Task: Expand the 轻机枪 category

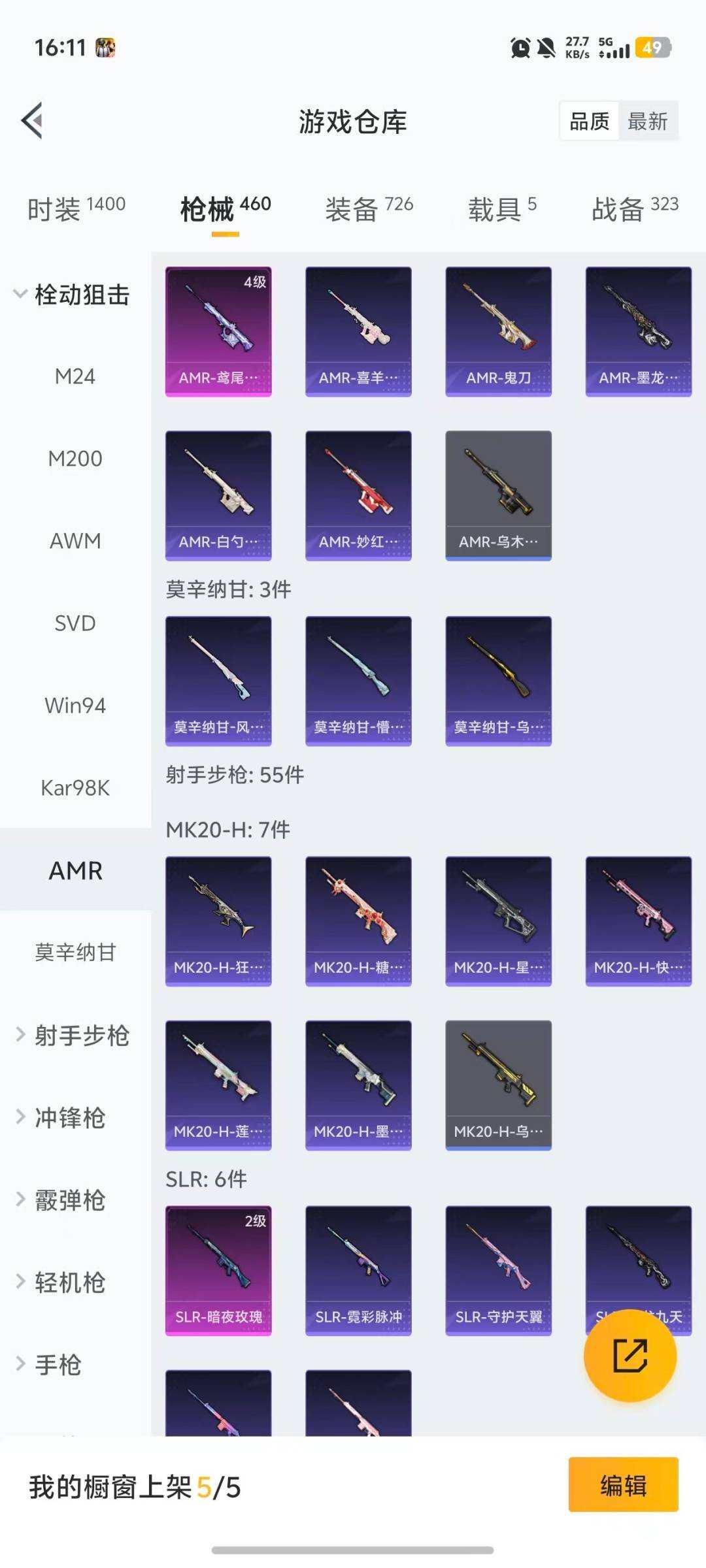Action: point(69,1282)
